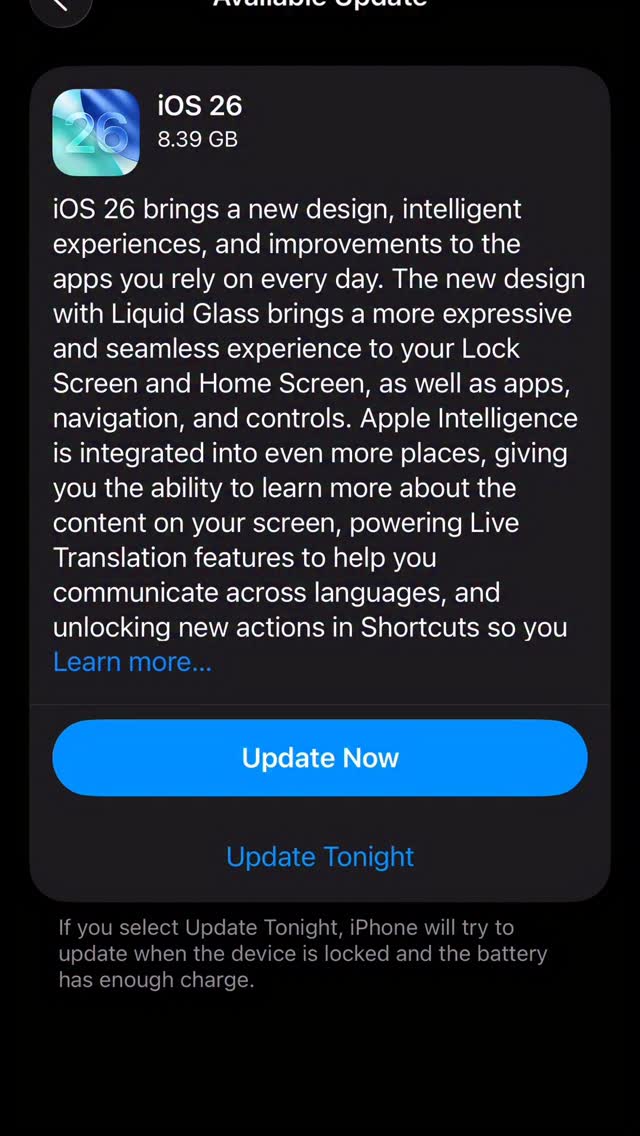The height and width of the screenshot is (1136, 640).
Task: Tap the Update Now button
Action: pyautogui.click(x=320, y=758)
